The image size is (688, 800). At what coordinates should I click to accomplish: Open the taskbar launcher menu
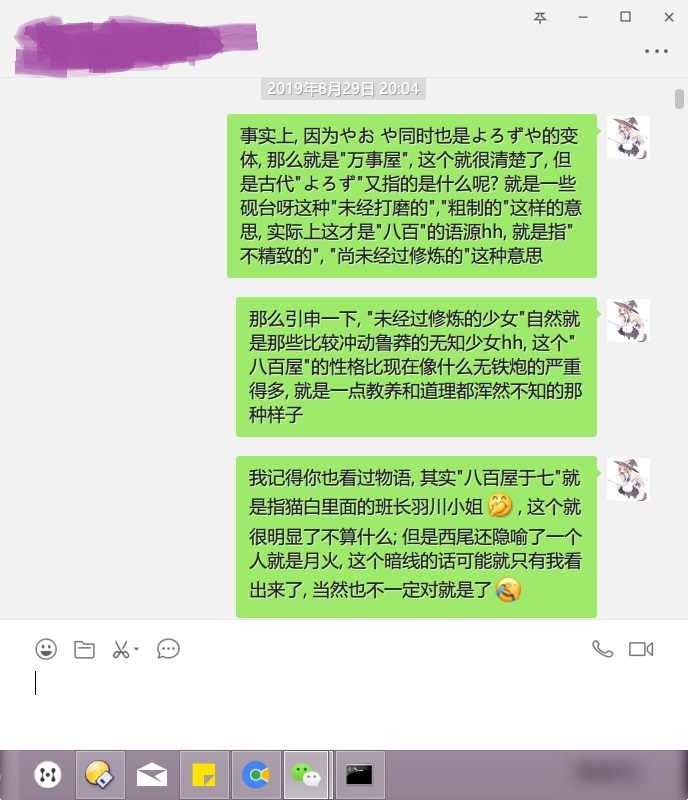point(48,774)
